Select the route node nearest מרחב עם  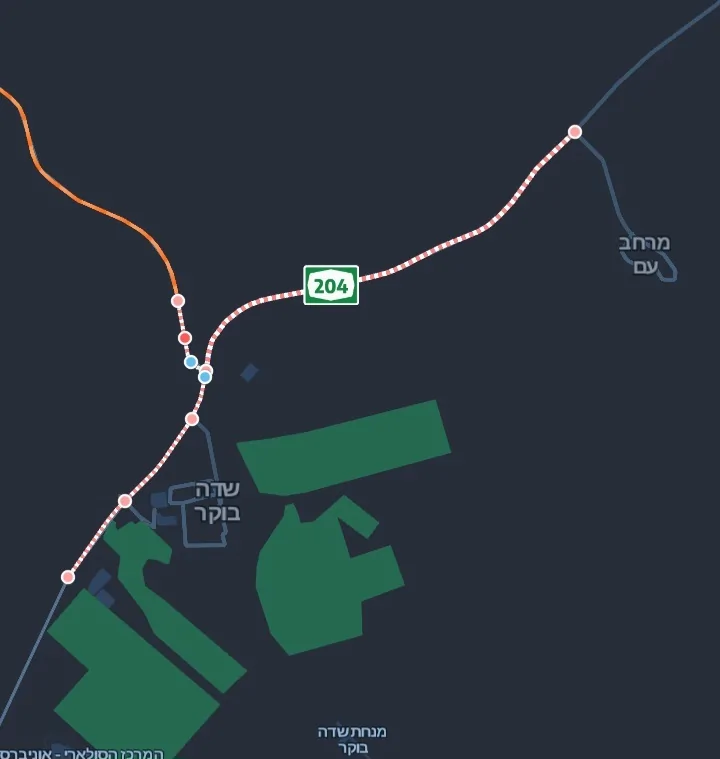[x=575, y=132]
